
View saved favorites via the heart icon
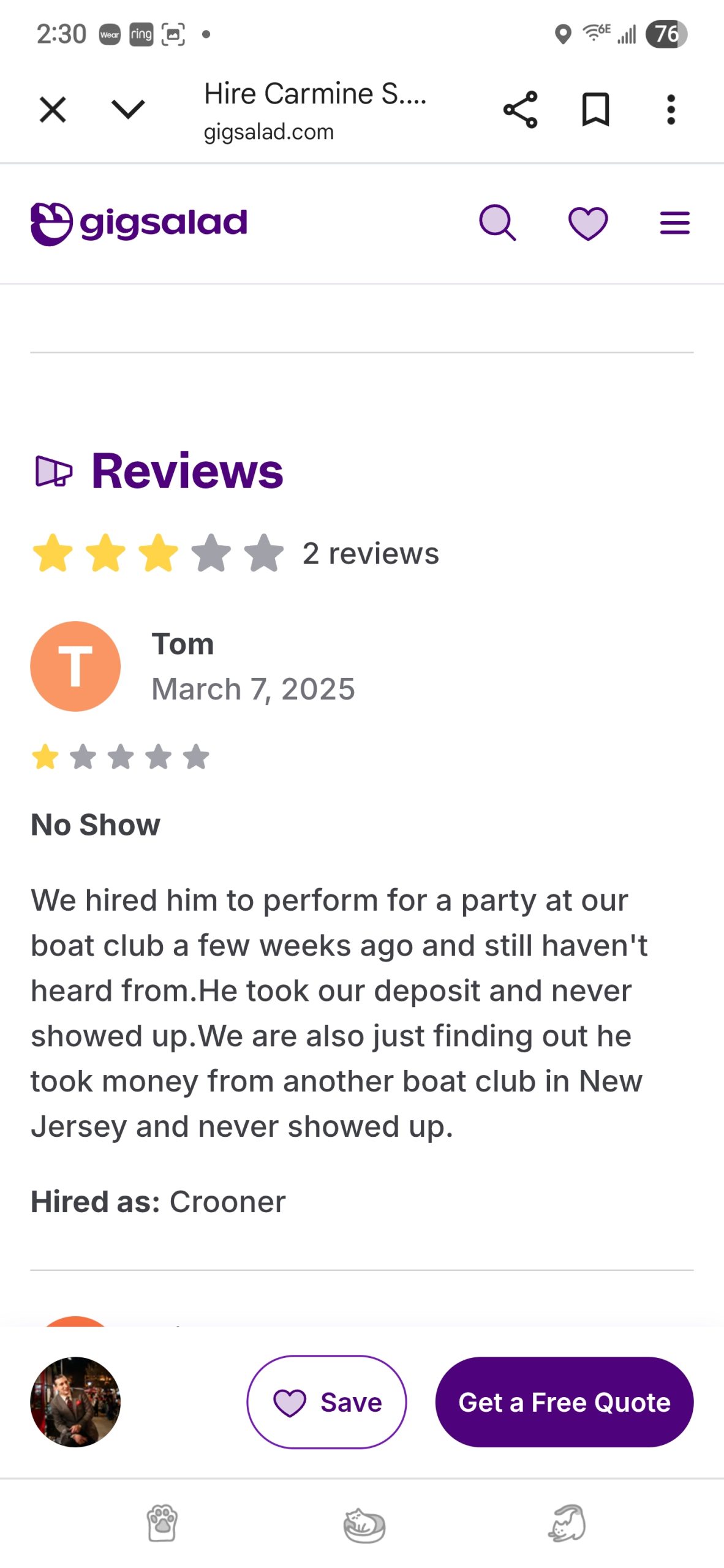(x=588, y=223)
